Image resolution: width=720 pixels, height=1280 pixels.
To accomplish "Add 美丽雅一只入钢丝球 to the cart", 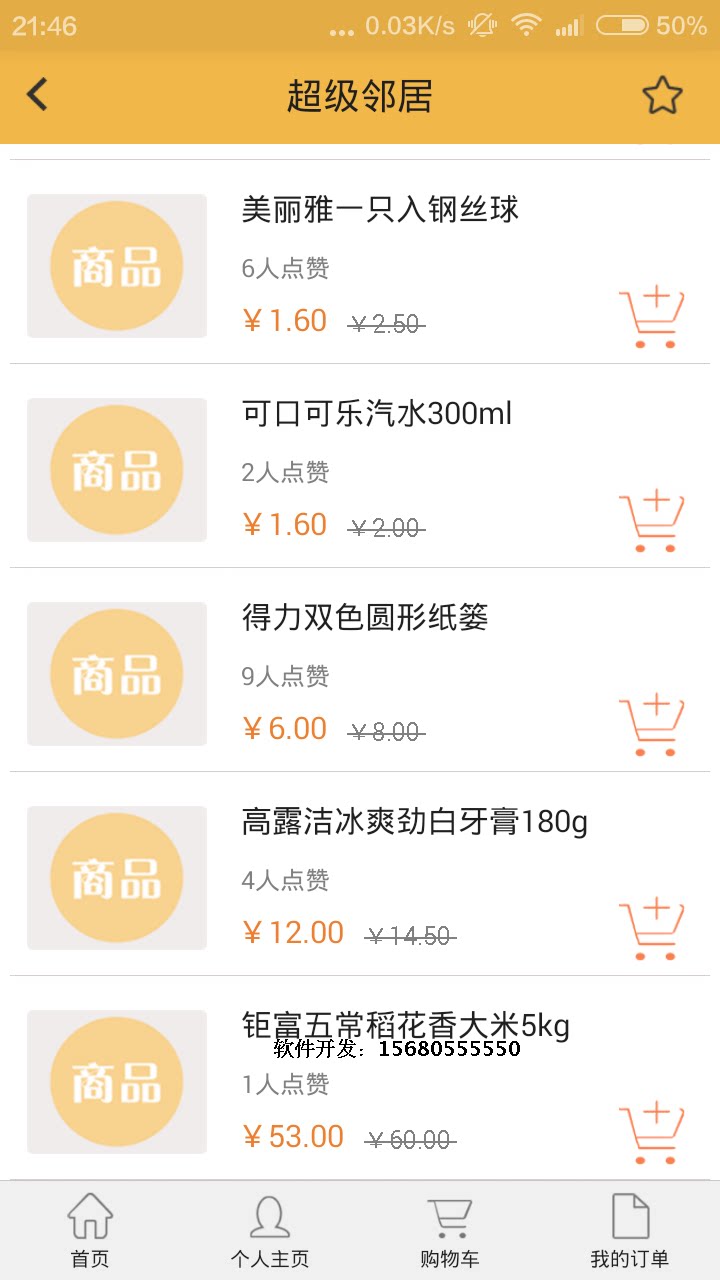I will (652, 317).
